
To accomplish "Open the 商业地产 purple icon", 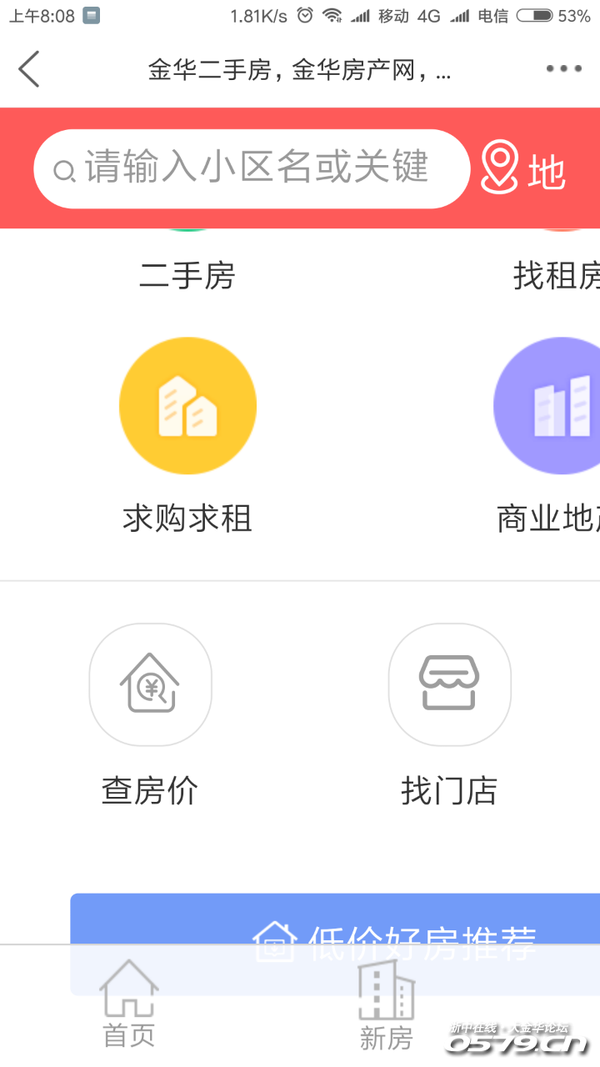I will pos(550,405).
